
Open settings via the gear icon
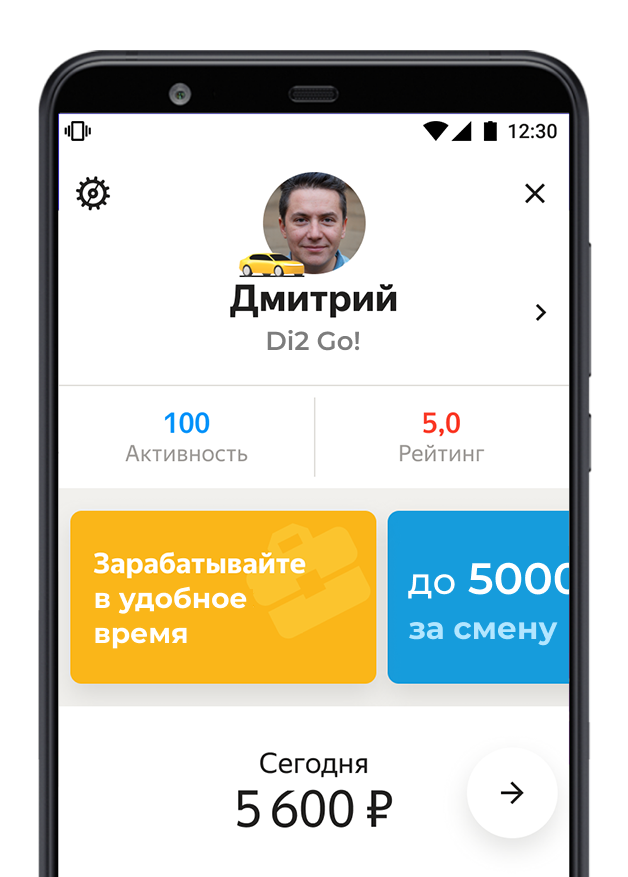(93, 193)
